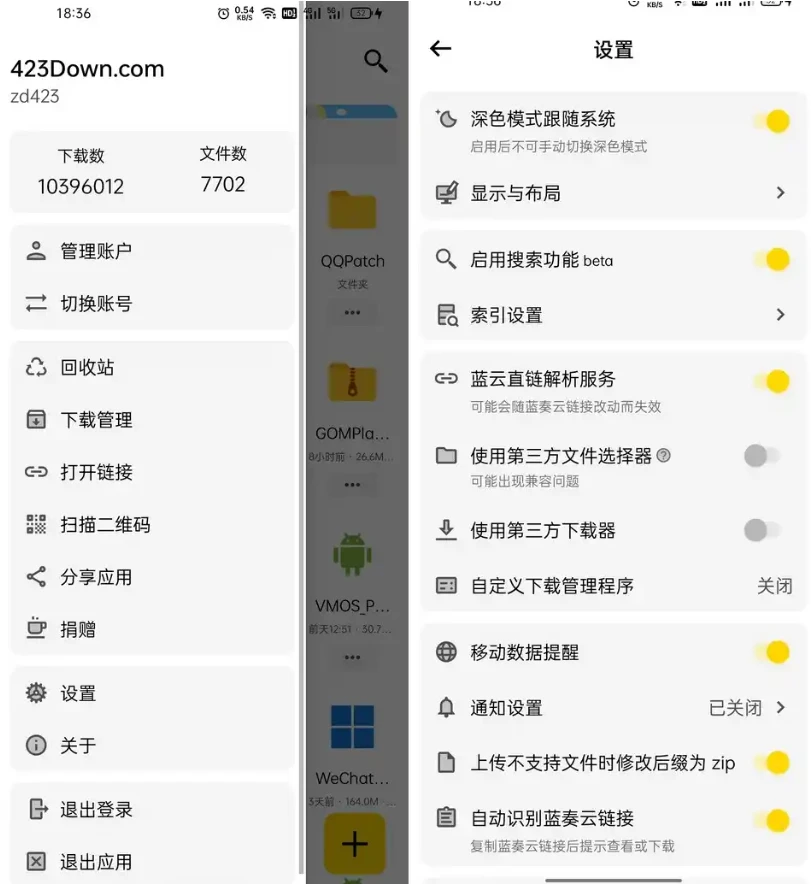Open the search function via magnifier icon
Viewport: 811px width, 884px height.
376,60
